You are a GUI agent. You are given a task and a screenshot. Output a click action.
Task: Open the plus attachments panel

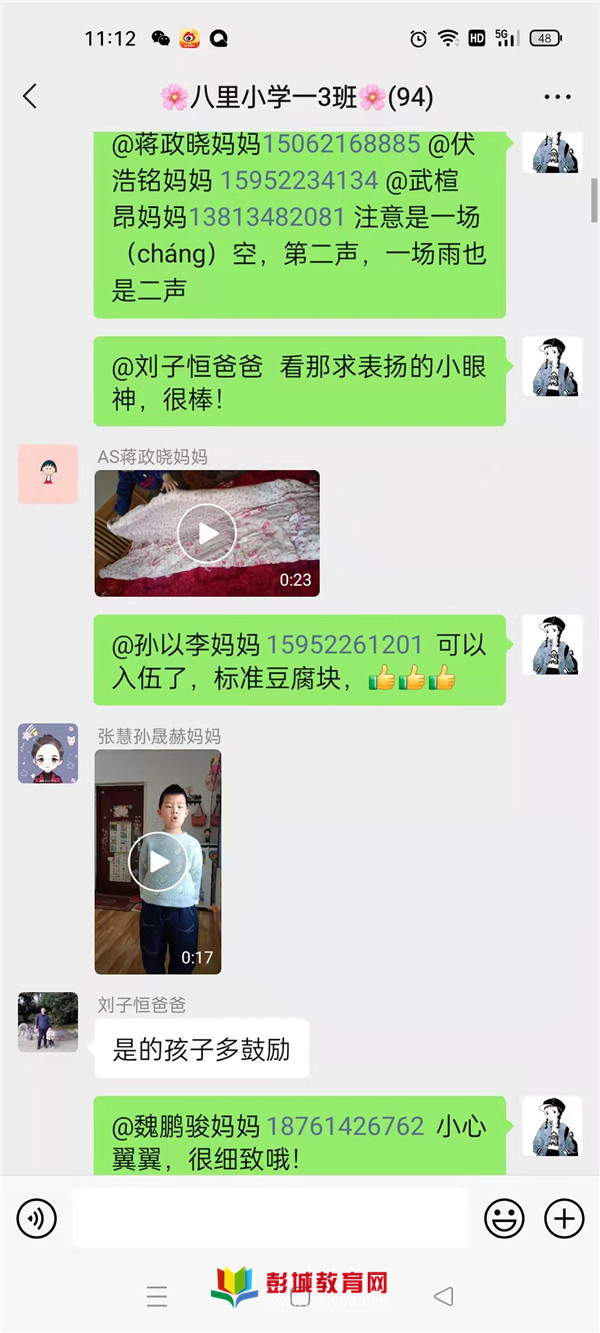tap(564, 1218)
